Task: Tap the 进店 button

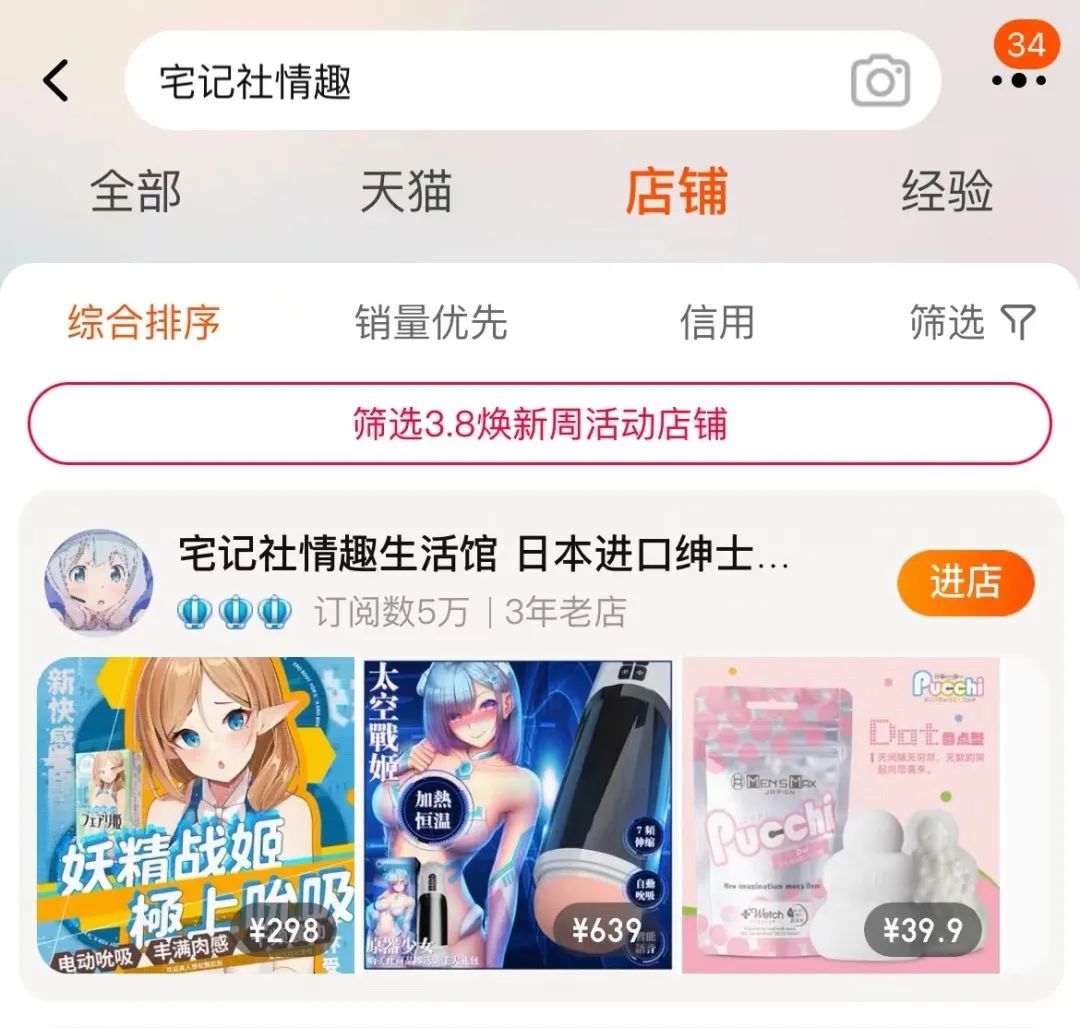Action: click(965, 582)
